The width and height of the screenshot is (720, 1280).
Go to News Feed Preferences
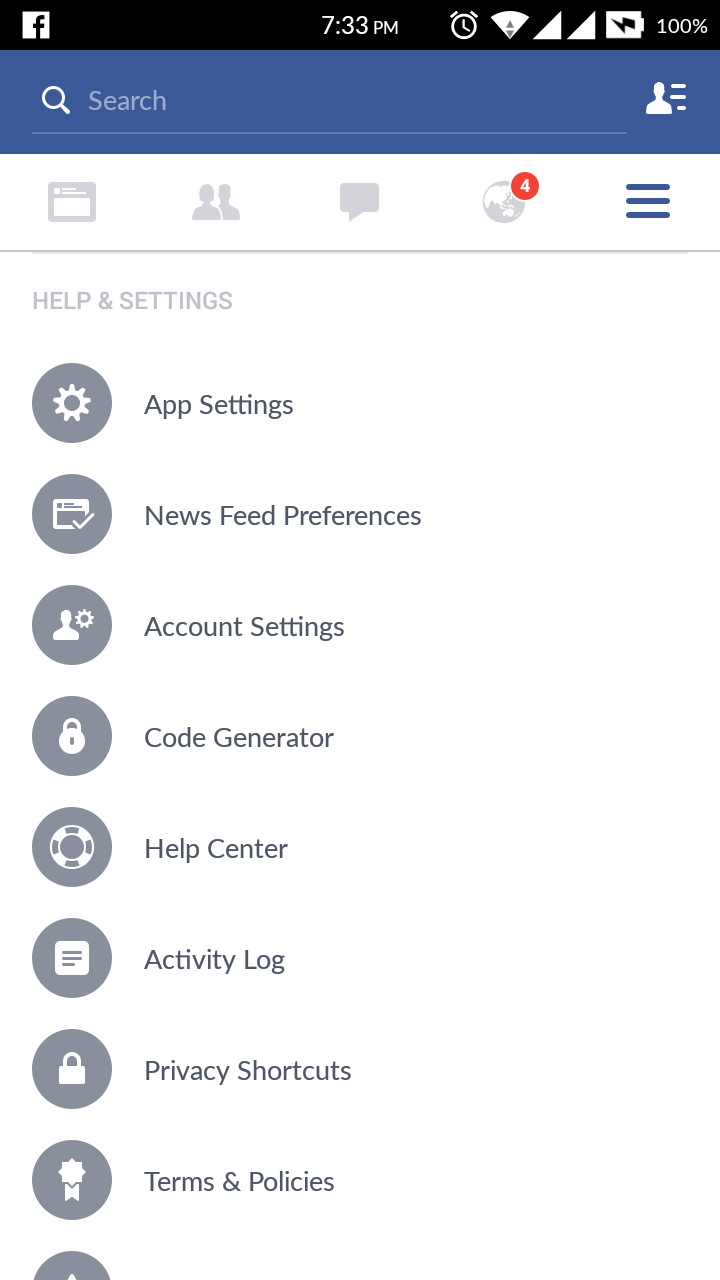283,515
